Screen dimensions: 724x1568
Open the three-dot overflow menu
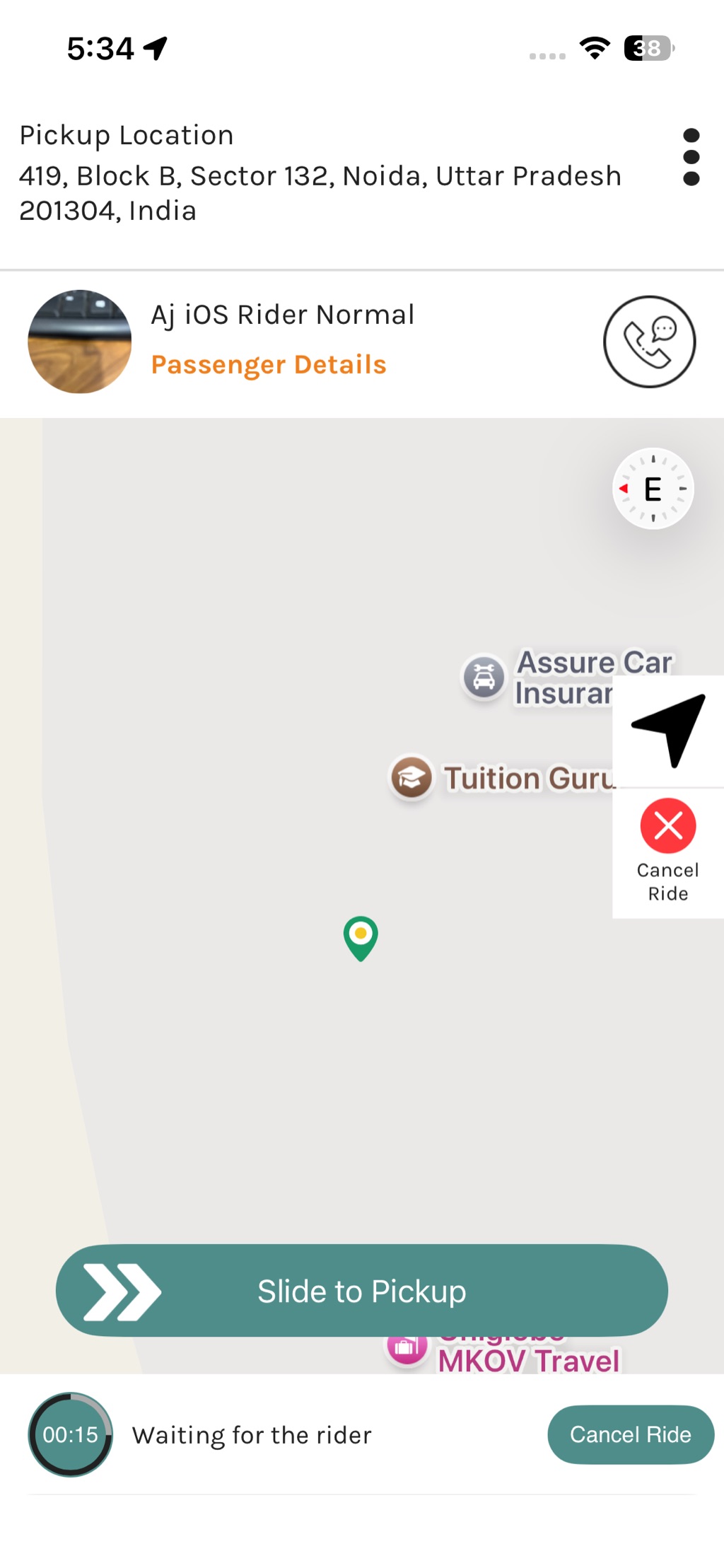(x=691, y=157)
